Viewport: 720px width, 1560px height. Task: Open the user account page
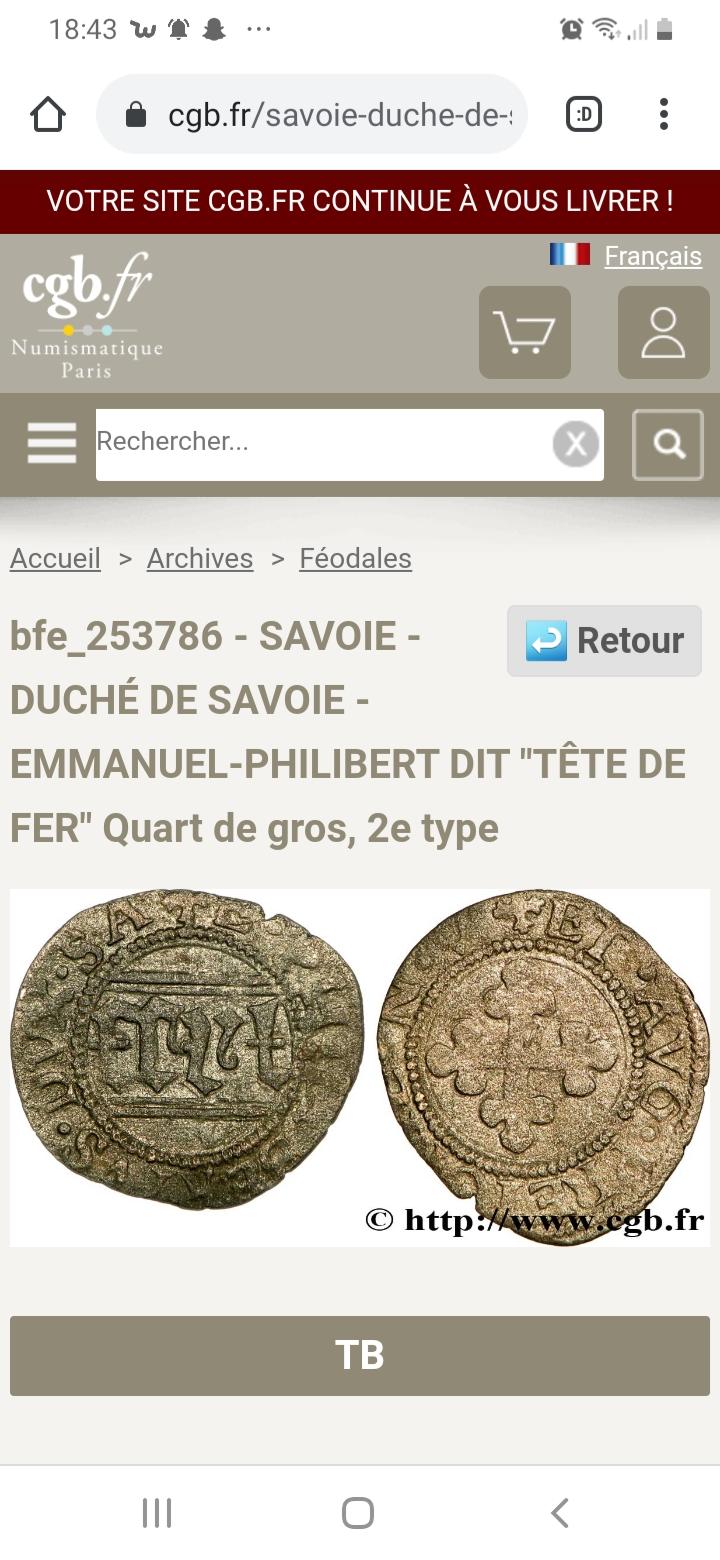(663, 333)
